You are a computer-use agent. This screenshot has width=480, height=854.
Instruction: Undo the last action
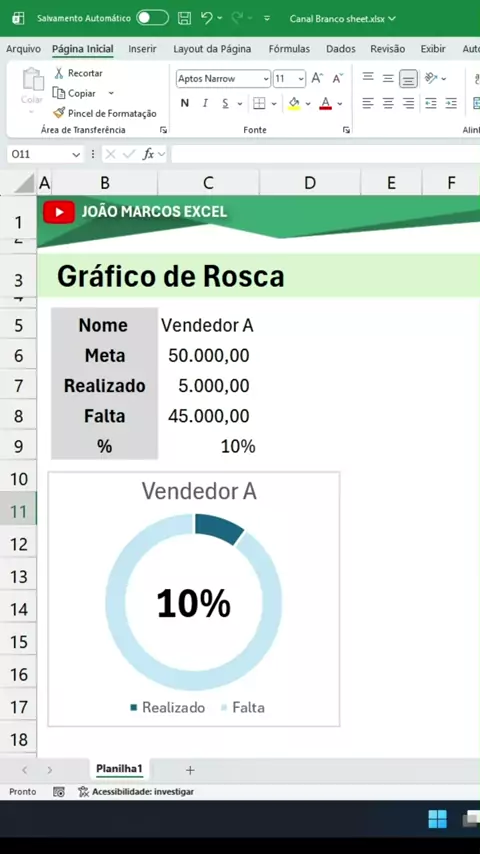[x=207, y=18]
